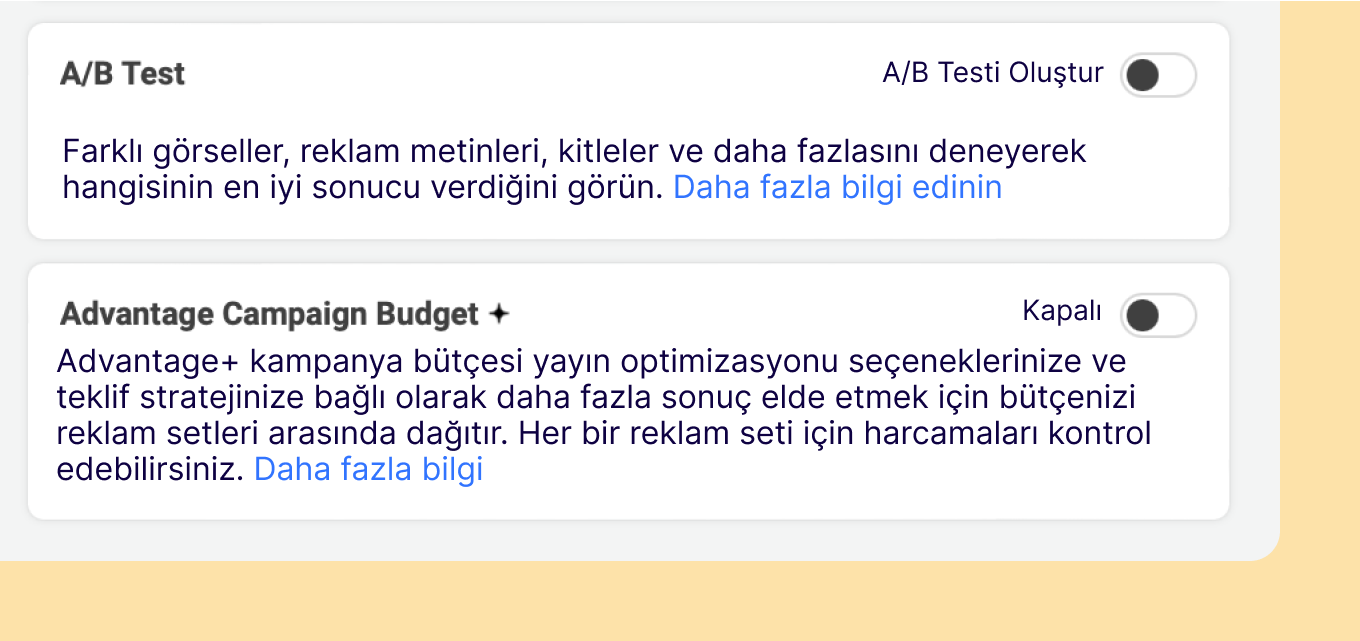Viewport: 1360px width, 641px height.
Task: Turn on the Advantage Campaign Budget toggle
Action: pyautogui.click(x=1158, y=315)
